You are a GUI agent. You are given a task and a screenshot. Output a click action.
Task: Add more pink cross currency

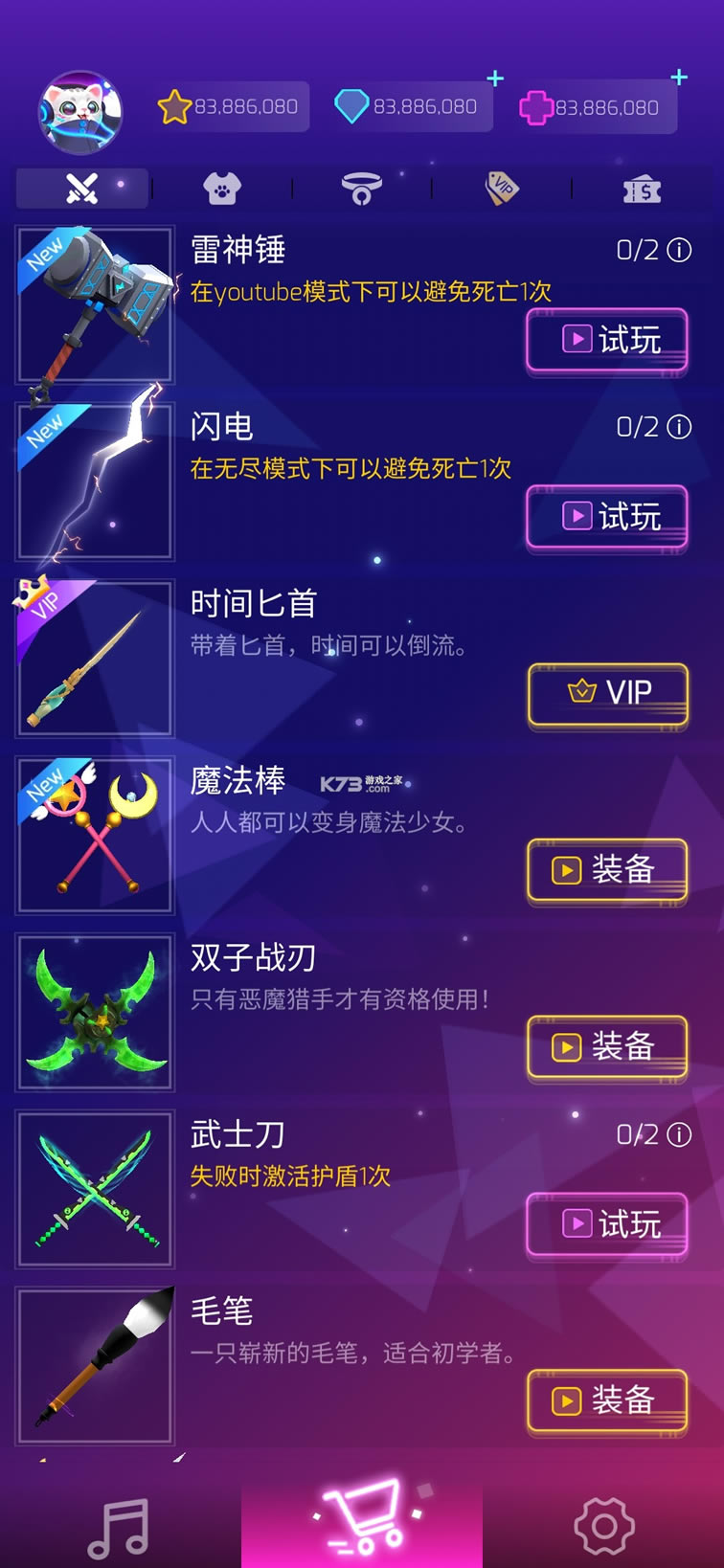(679, 78)
